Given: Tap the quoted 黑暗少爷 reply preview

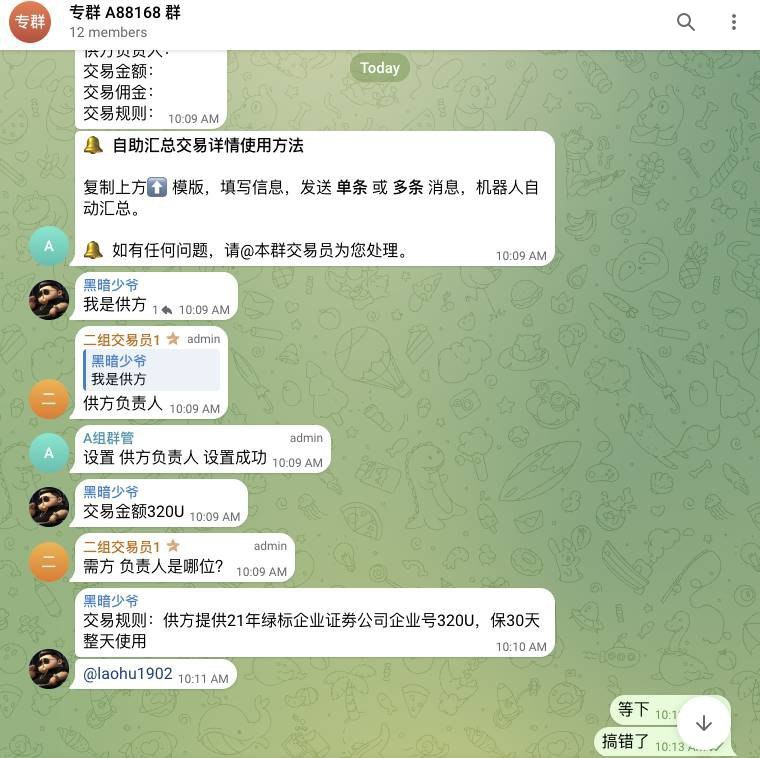Looking at the screenshot, I should tap(151, 370).
